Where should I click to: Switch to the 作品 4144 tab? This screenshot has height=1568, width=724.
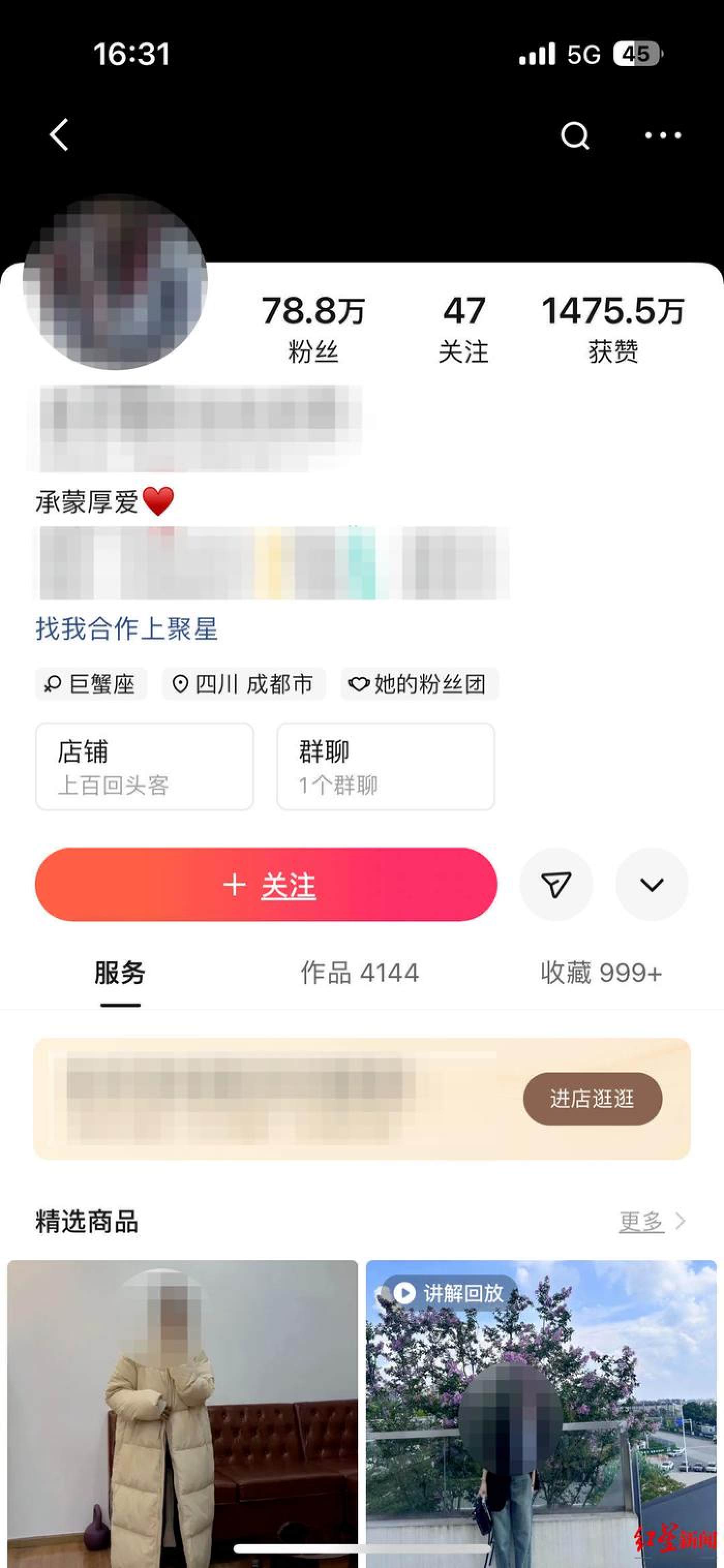(359, 973)
